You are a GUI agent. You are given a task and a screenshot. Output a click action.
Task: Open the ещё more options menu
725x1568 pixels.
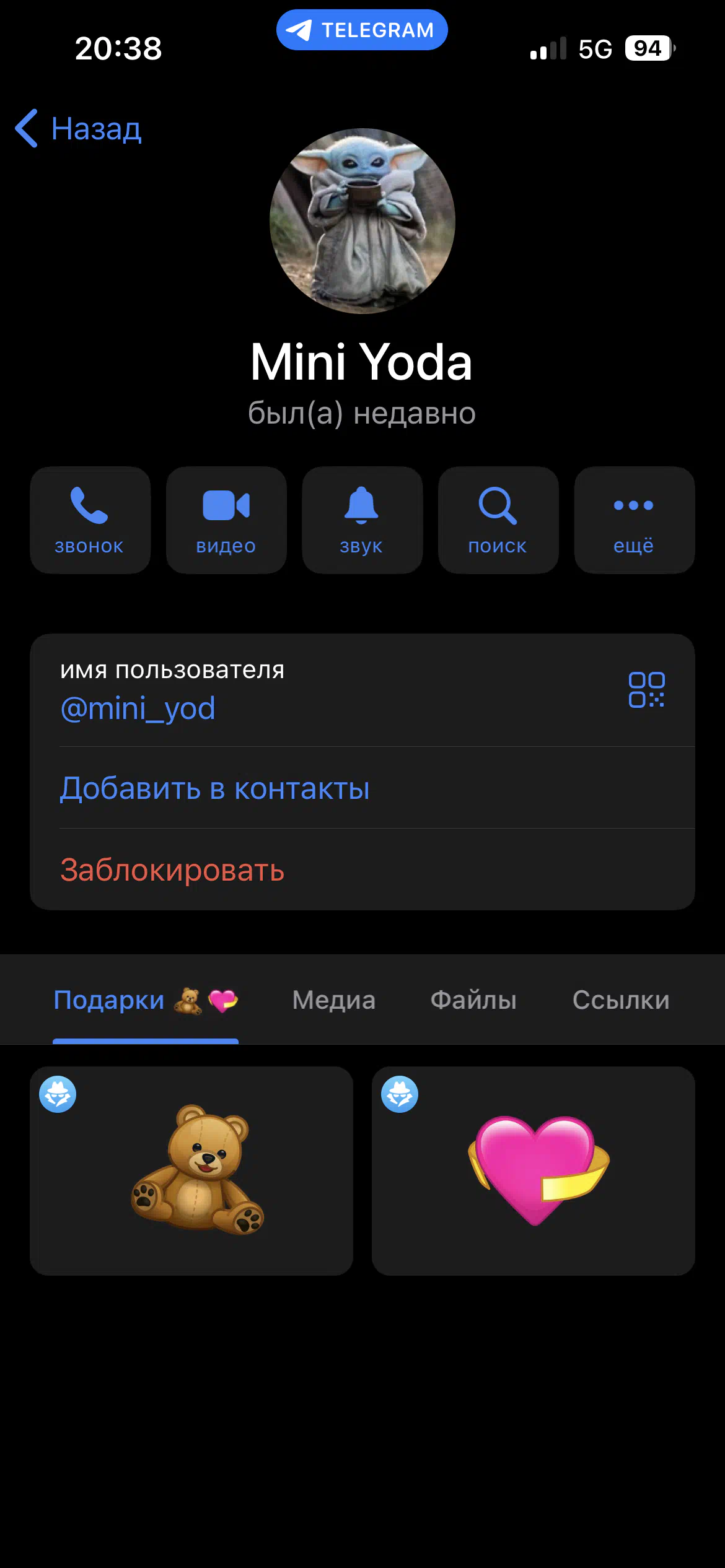pos(634,520)
